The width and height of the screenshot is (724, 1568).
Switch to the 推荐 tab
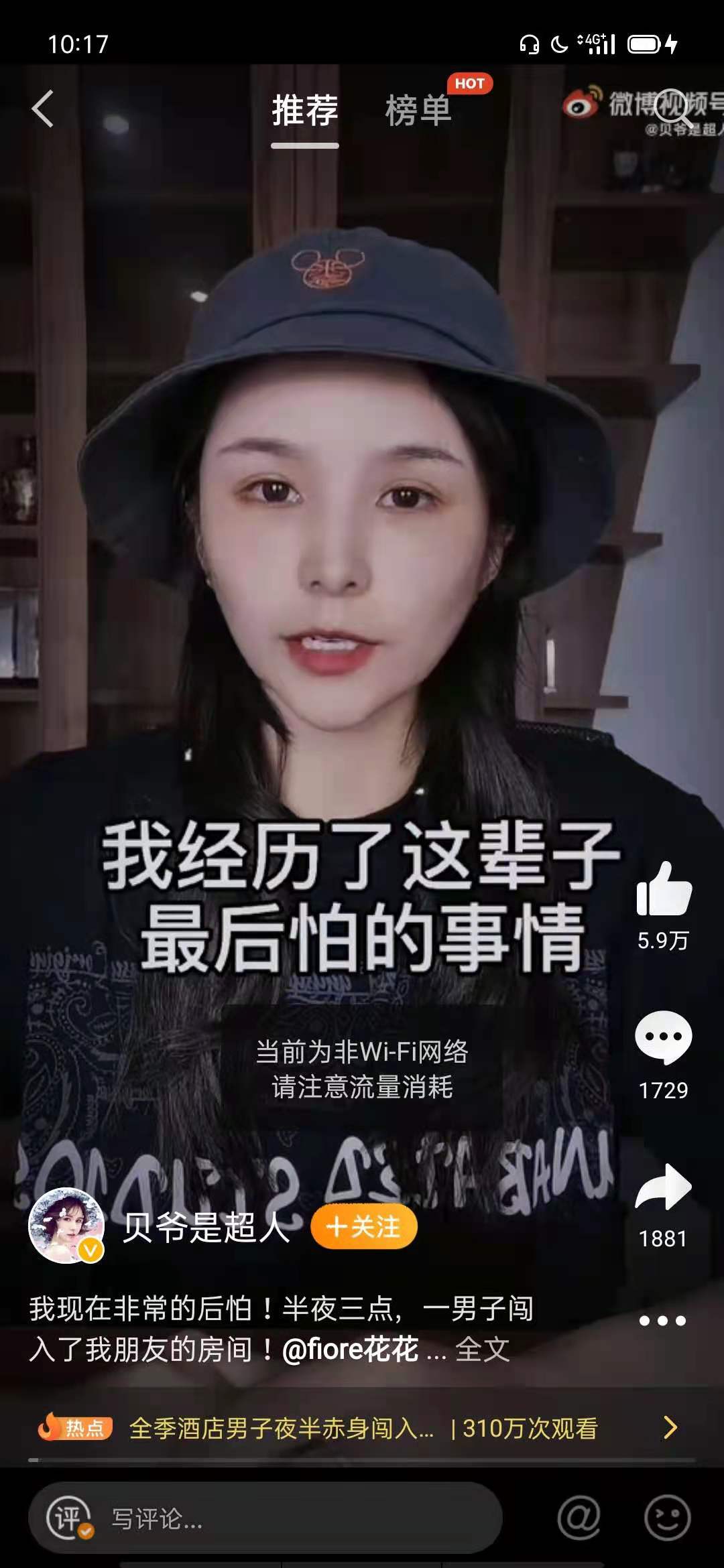pos(305,111)
